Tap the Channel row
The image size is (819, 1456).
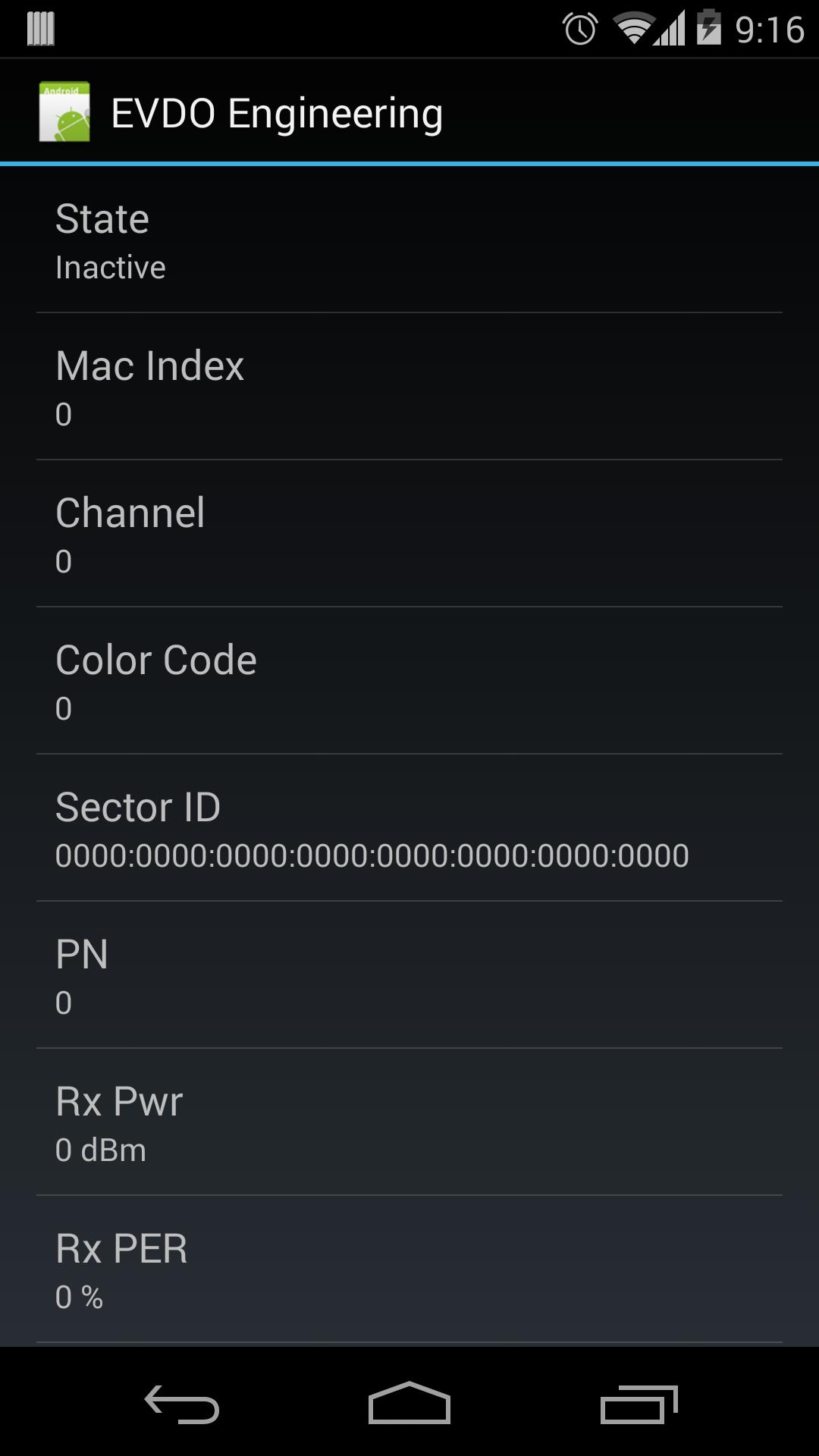pyautogui.click(x=409, y=534)
